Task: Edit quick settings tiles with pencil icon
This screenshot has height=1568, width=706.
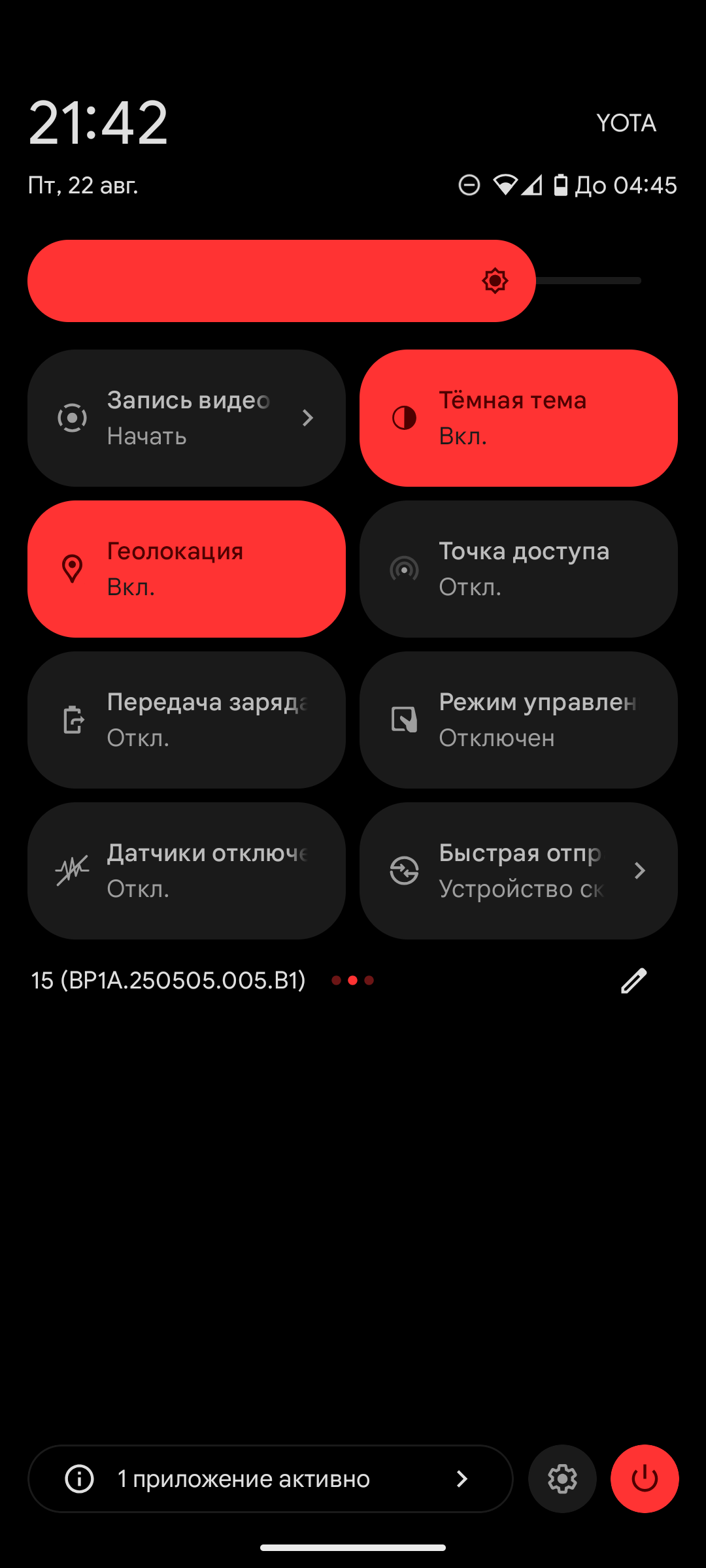Action: (x=633, y=981)
